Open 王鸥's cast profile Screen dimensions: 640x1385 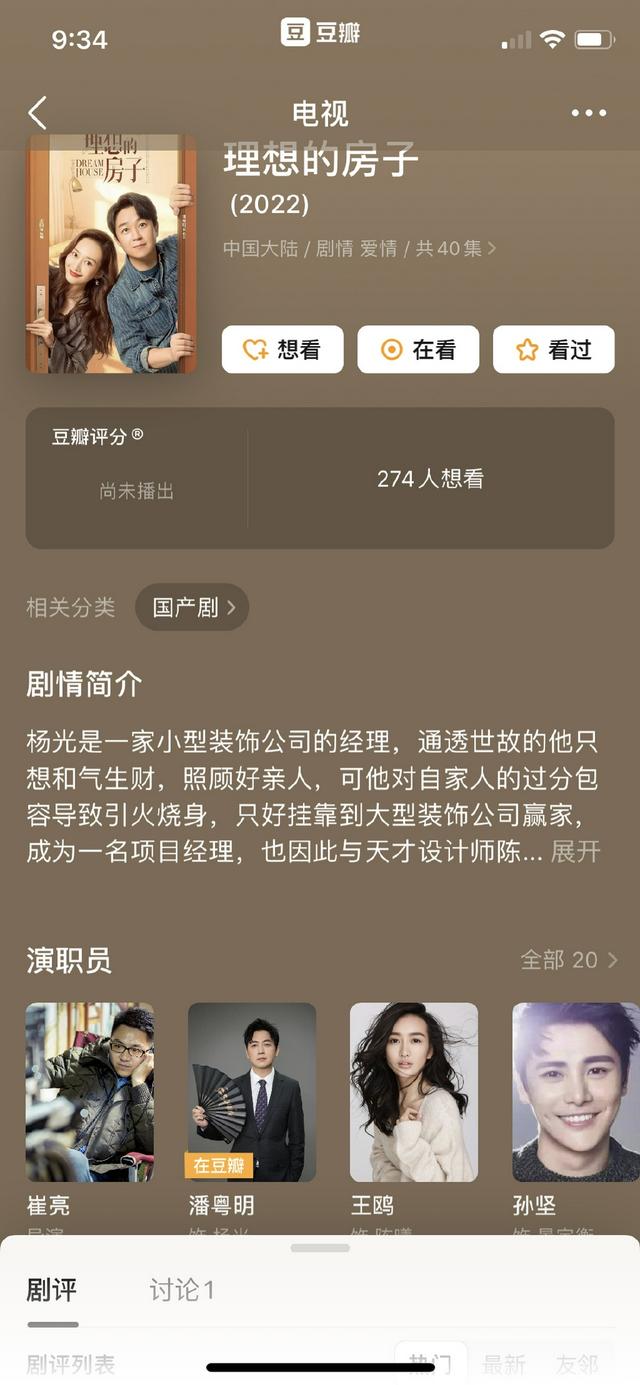pos(414,1092)
